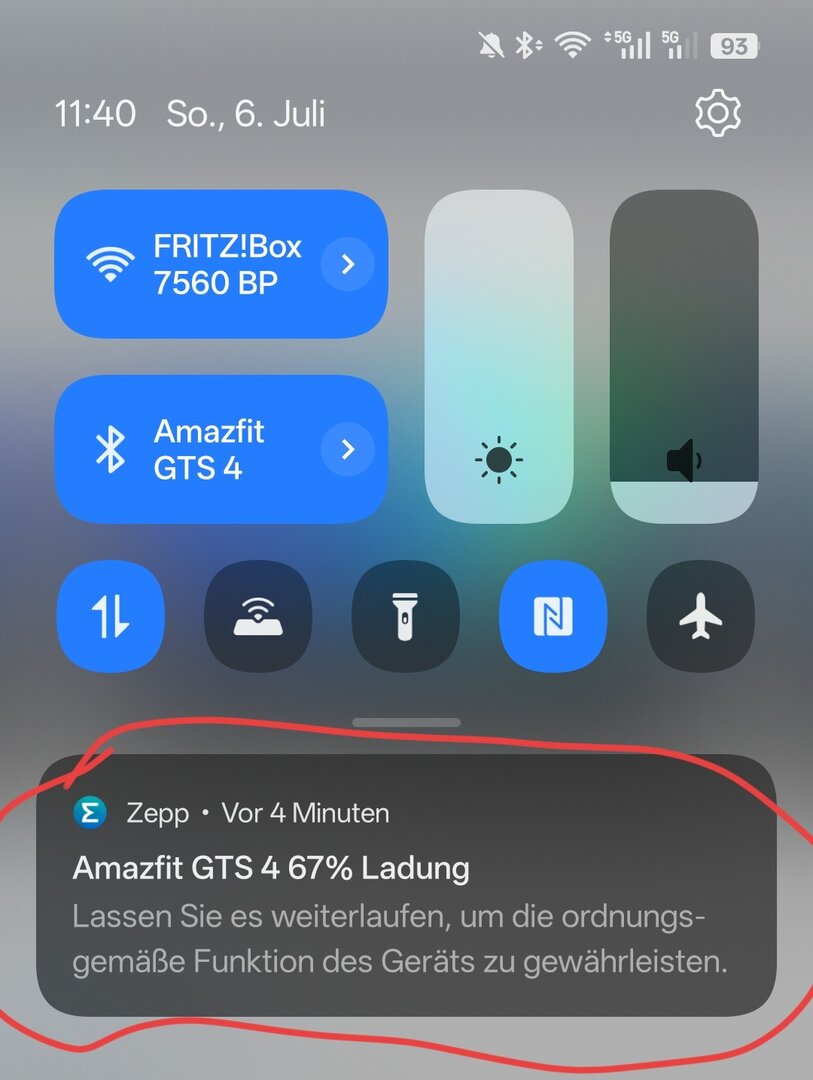
Task: Turn off mobile data
Action: [111, 616]
